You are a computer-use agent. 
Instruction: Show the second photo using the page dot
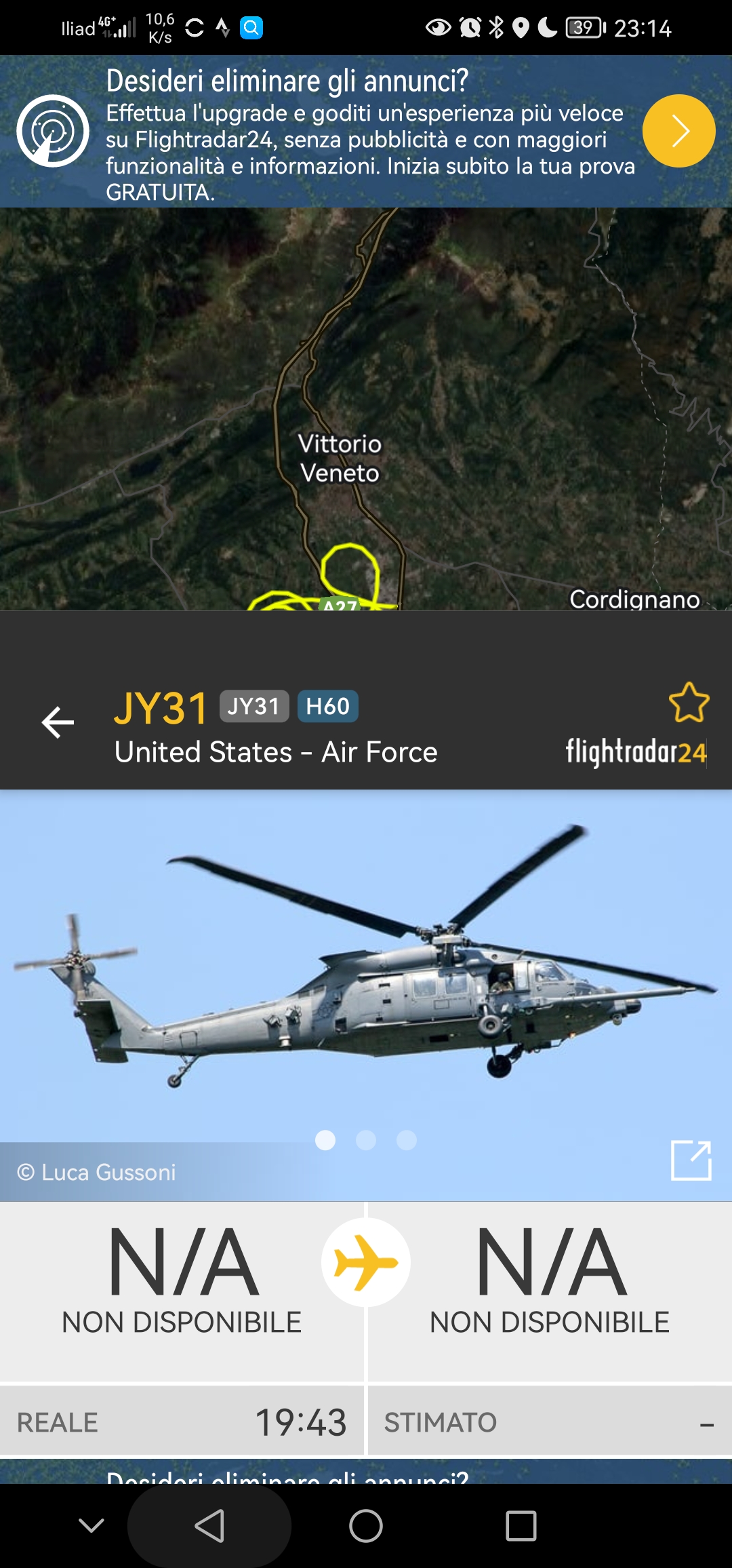[x=366, y=1140]
